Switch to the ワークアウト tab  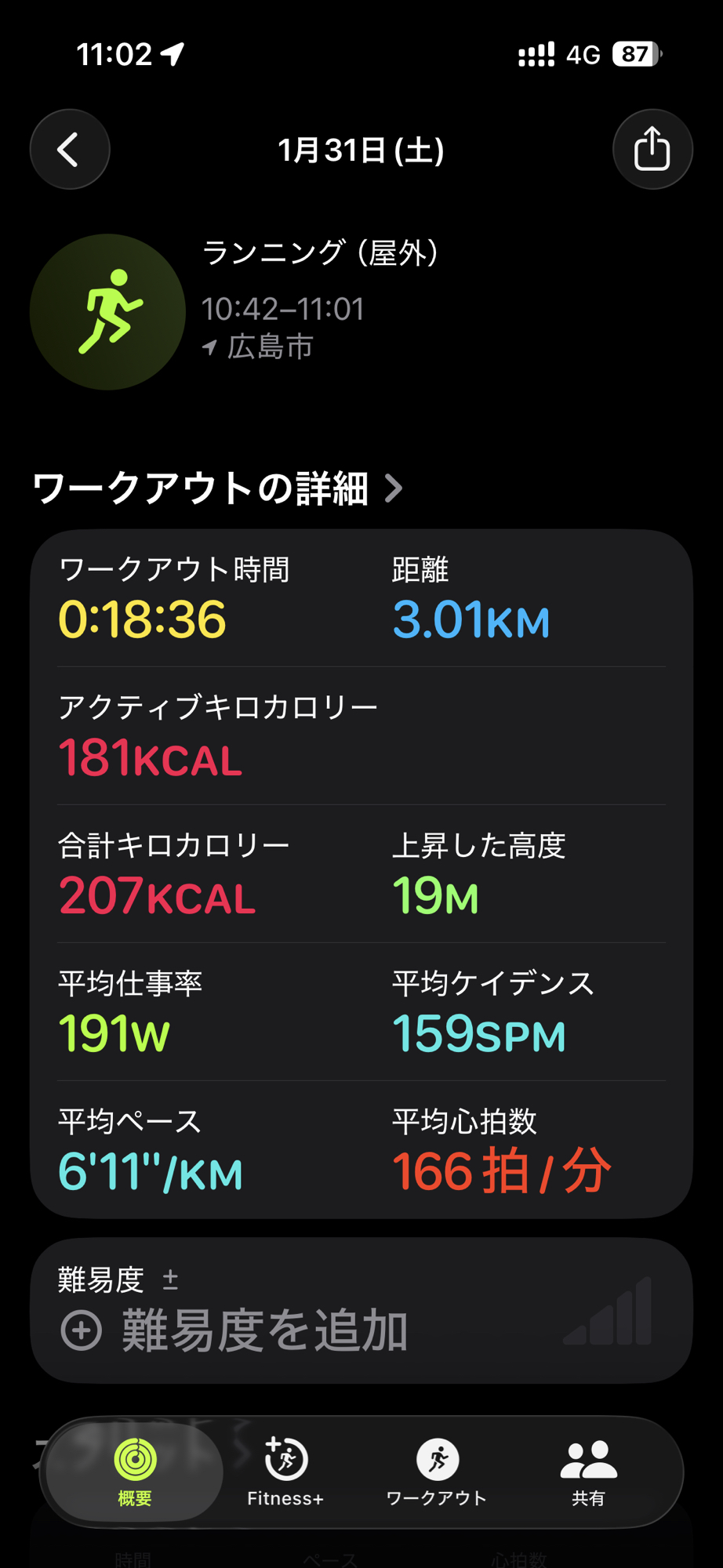(x=437, y=1472)
